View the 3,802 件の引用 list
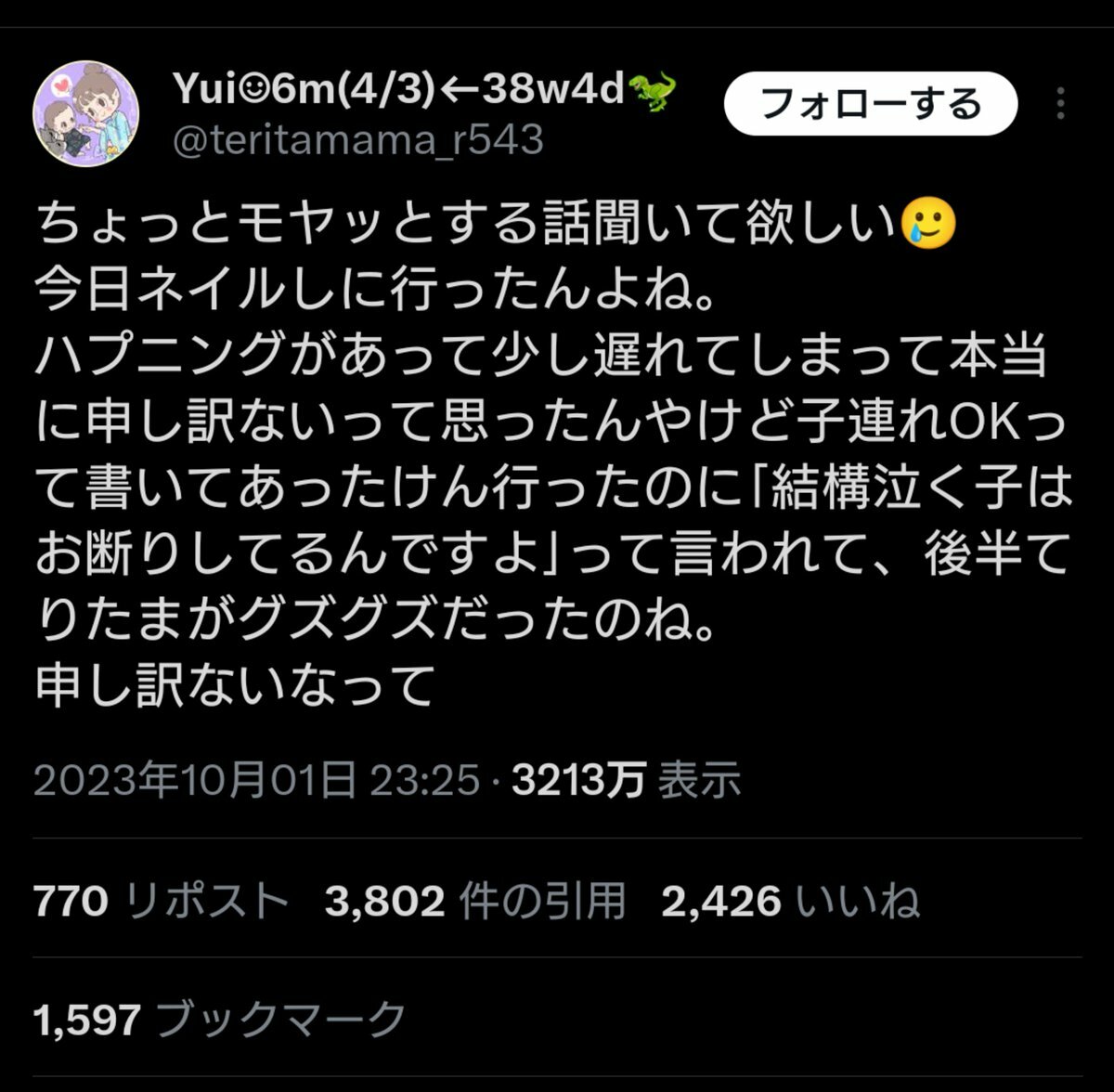 click(x=474, y=901)
